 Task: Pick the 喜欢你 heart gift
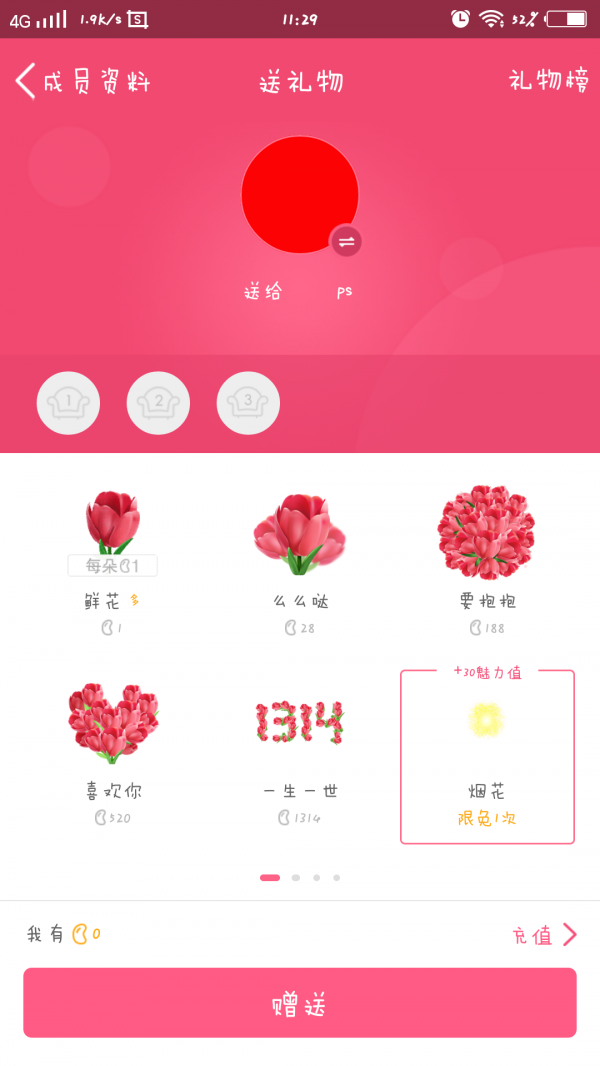pyautogui.click(x=112, y=748)
